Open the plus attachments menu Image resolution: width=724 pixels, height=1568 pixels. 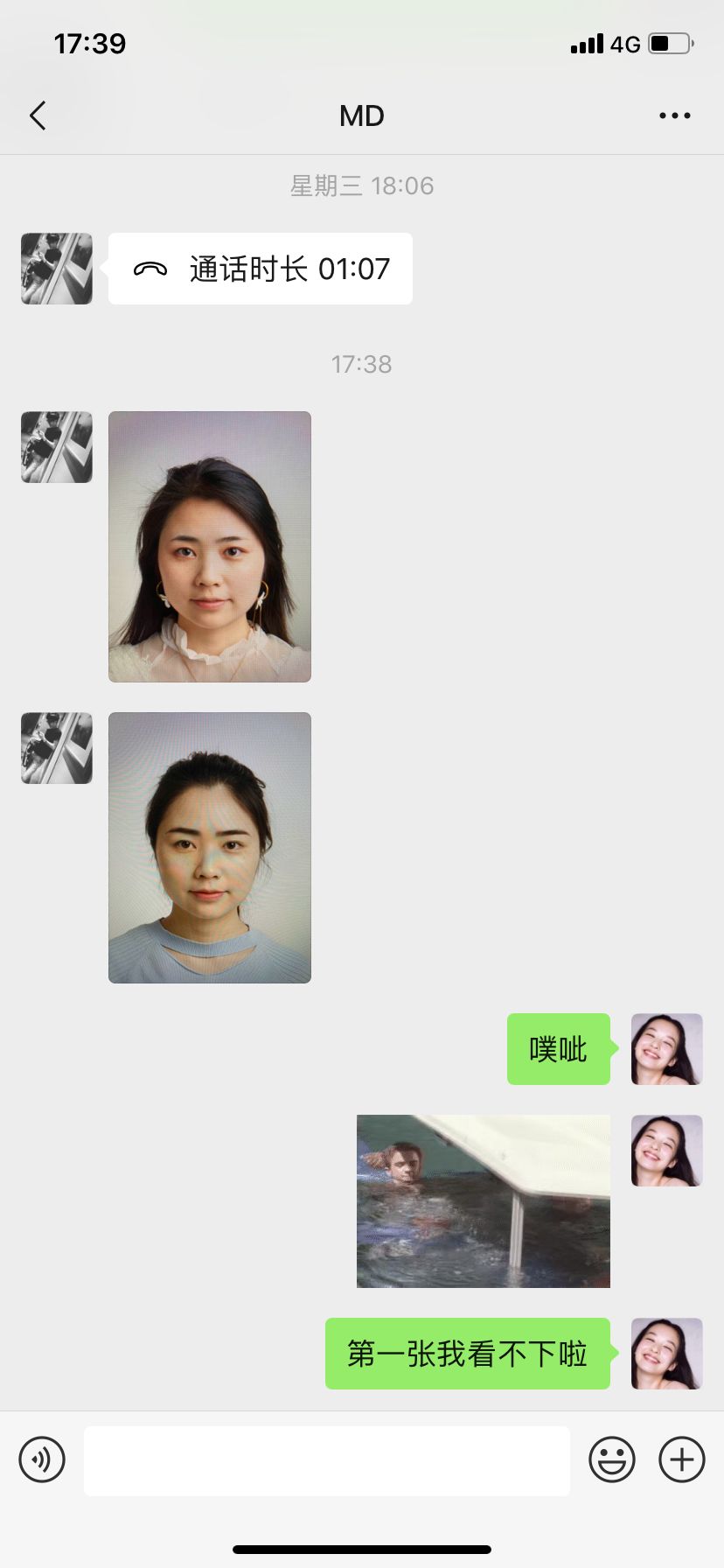point(682,1459)
